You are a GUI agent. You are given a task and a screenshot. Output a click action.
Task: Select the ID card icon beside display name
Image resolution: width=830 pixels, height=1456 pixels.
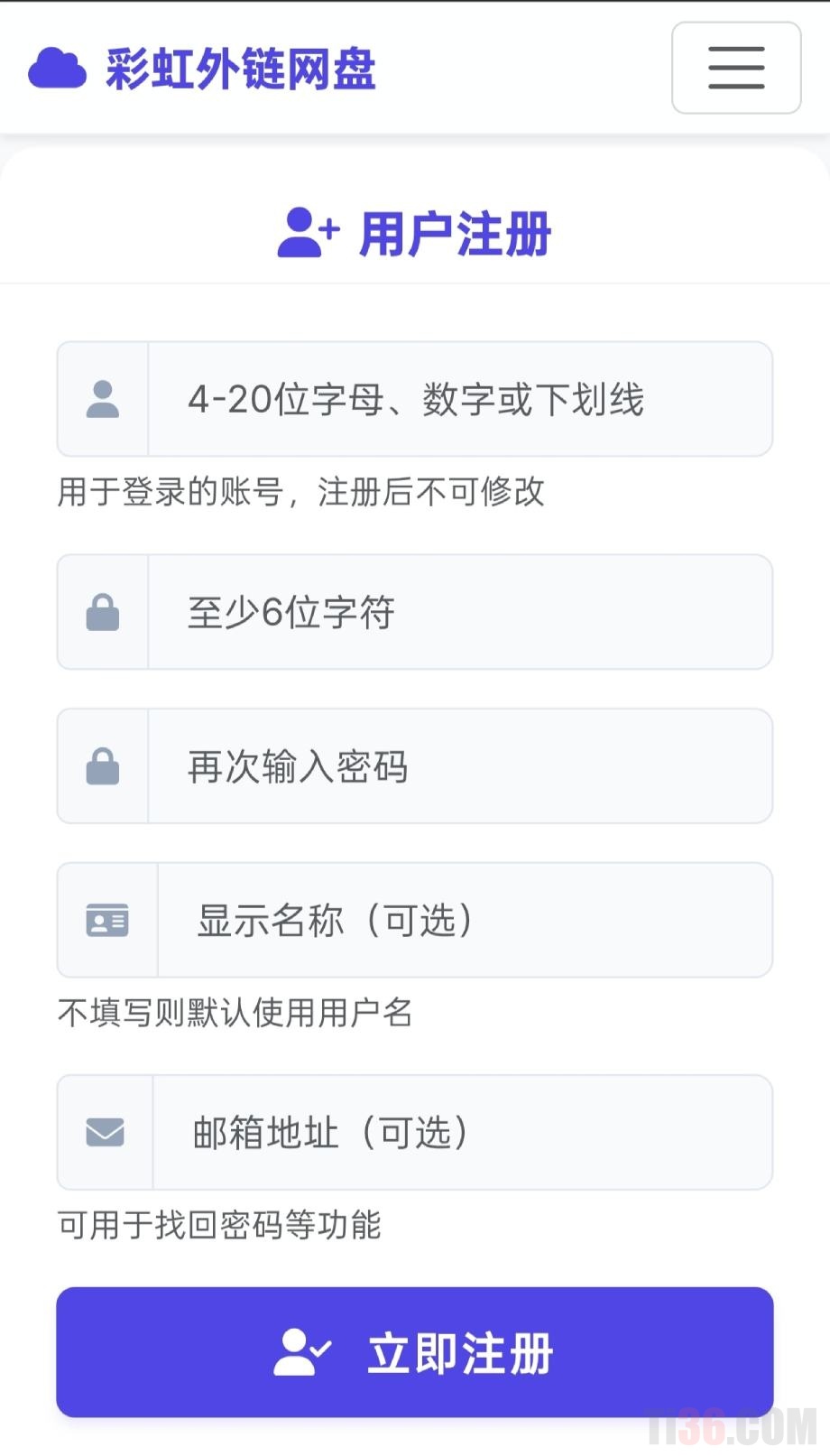[x=106, y=920]
